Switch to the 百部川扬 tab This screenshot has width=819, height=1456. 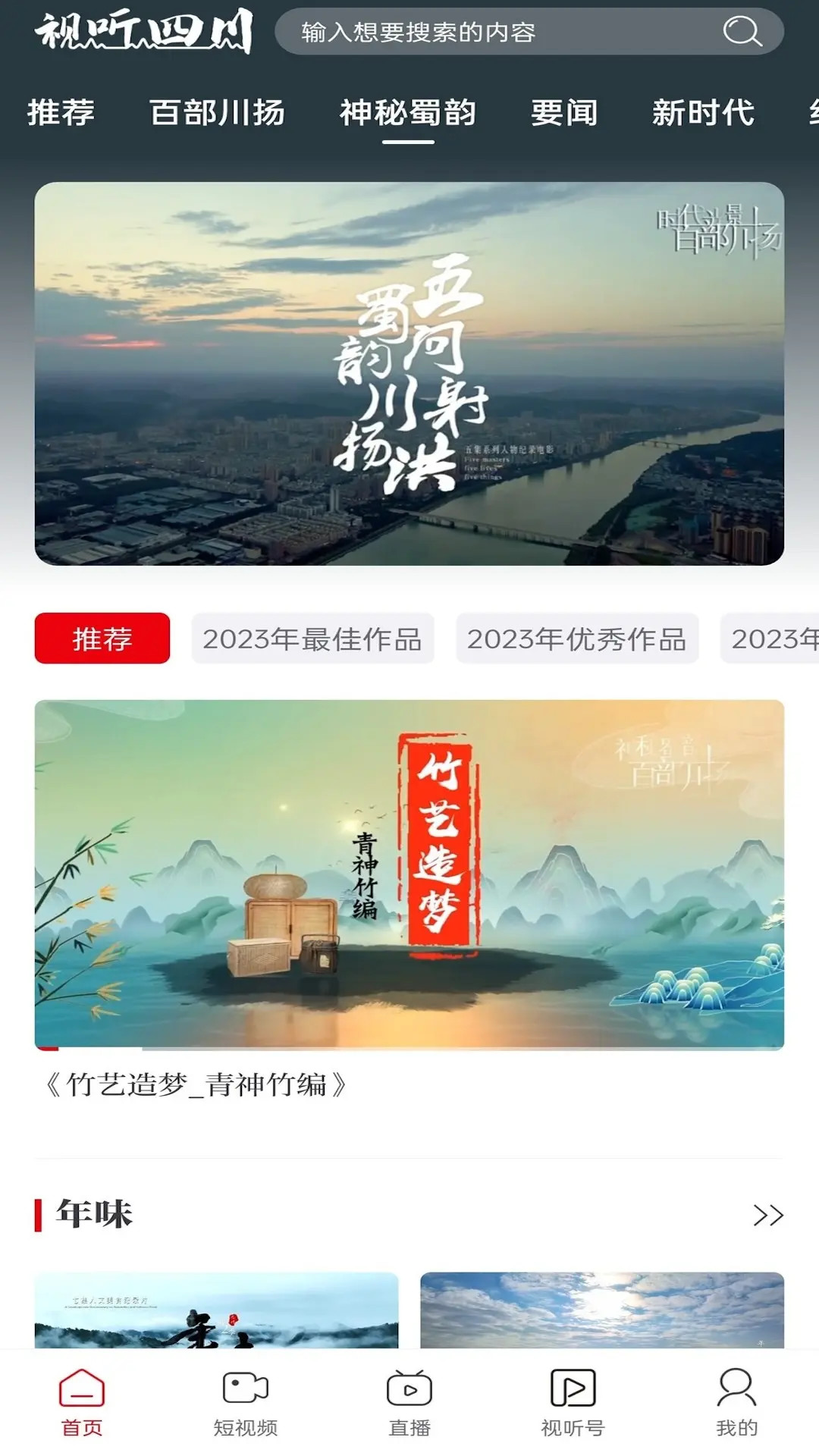(218, 114)
